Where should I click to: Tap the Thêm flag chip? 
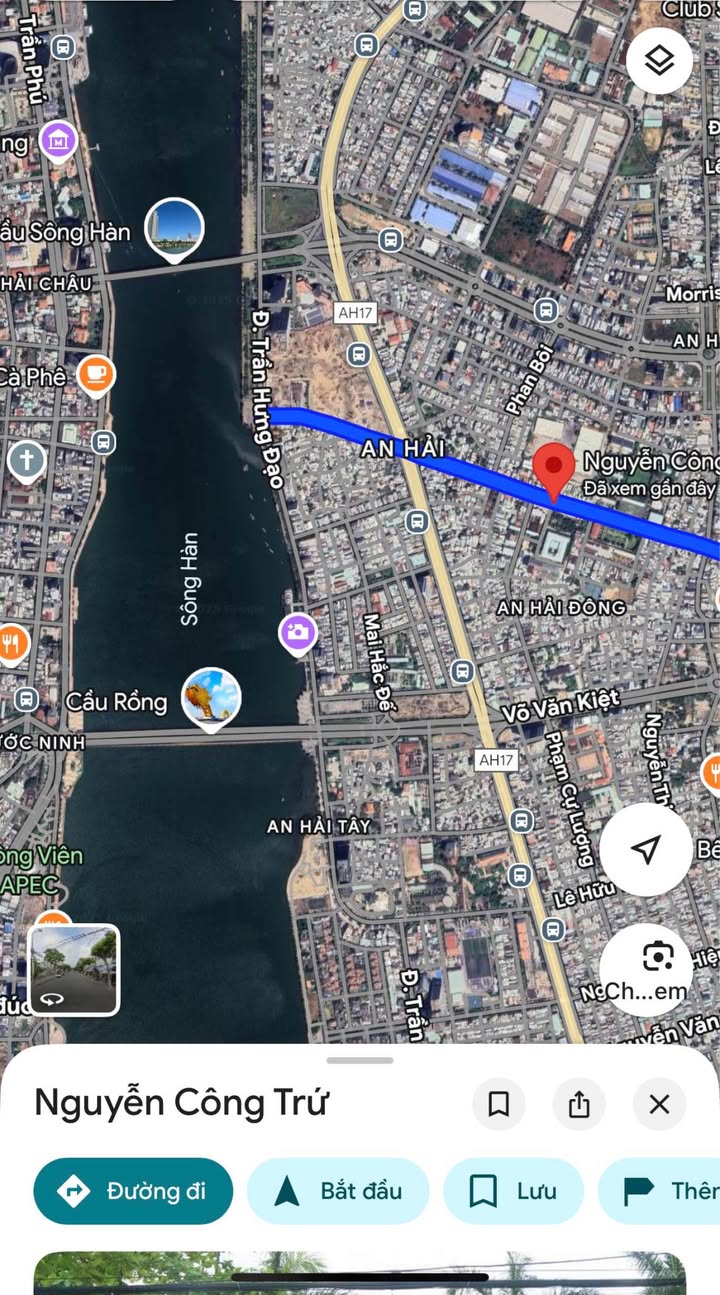point(659,1191)
